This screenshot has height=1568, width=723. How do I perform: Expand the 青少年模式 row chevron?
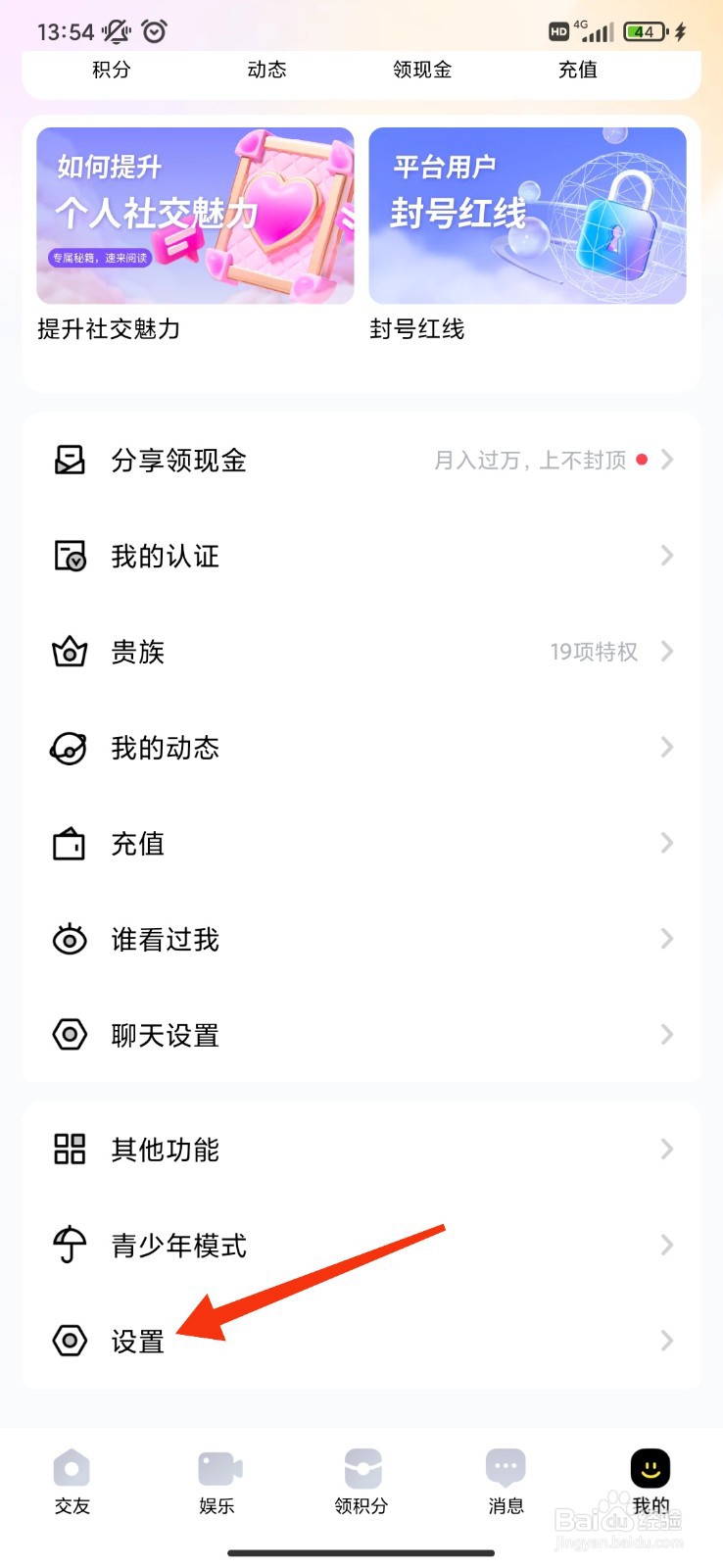click(x=667, y=1245)
